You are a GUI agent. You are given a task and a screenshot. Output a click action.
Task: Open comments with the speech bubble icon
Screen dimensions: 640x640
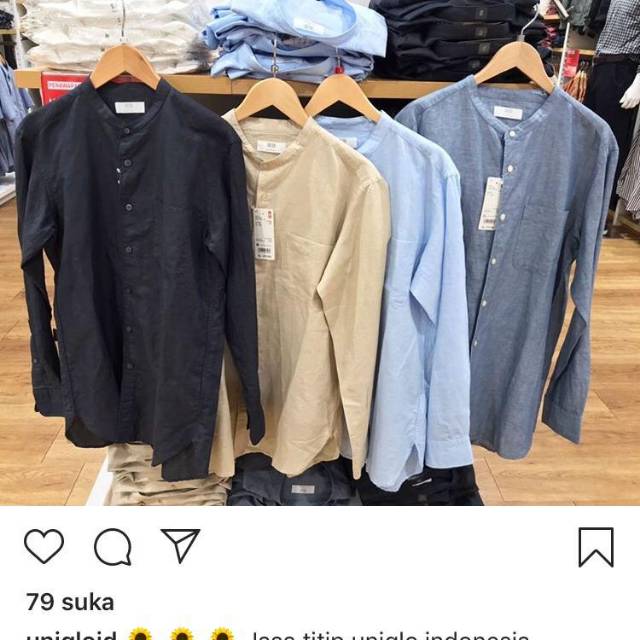pos(113,547)
